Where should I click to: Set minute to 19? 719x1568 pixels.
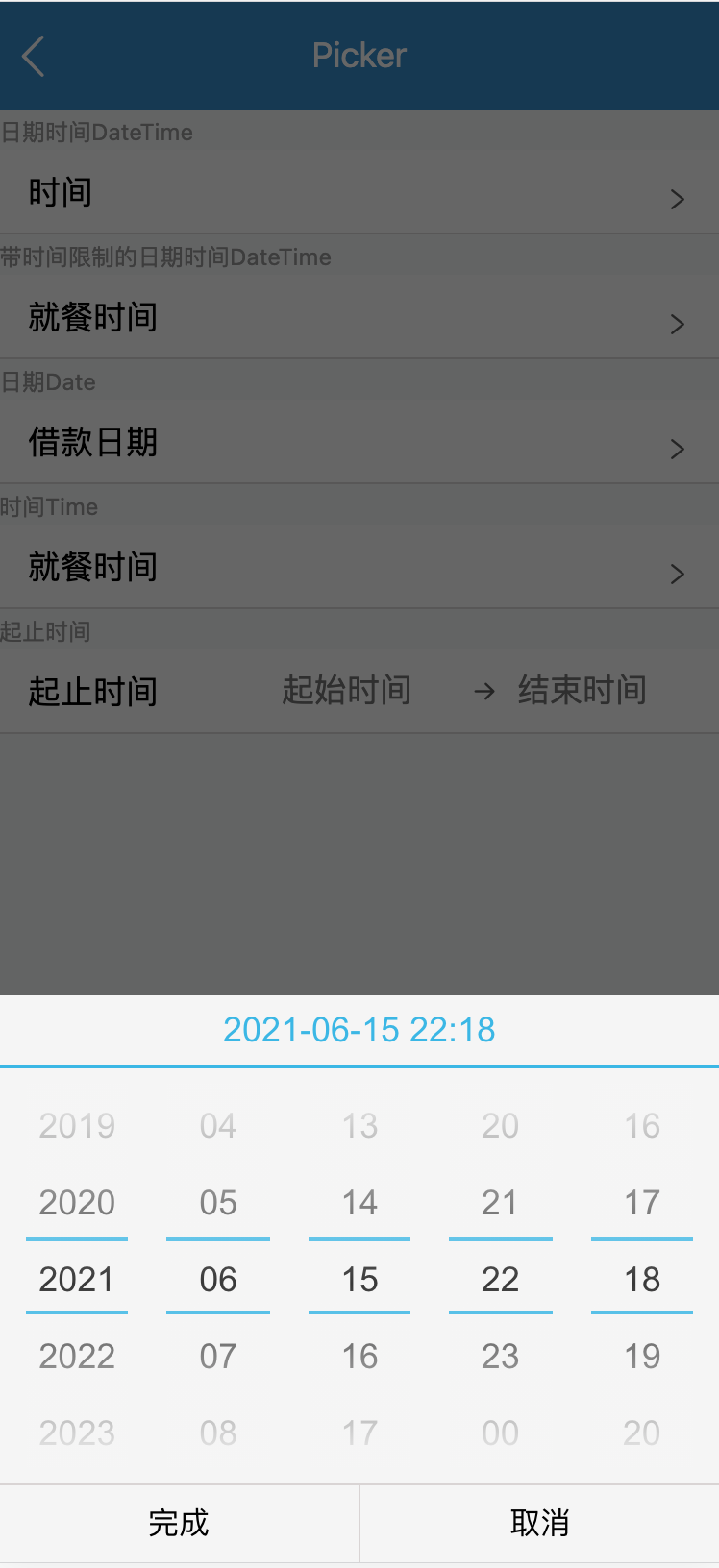642,1357
